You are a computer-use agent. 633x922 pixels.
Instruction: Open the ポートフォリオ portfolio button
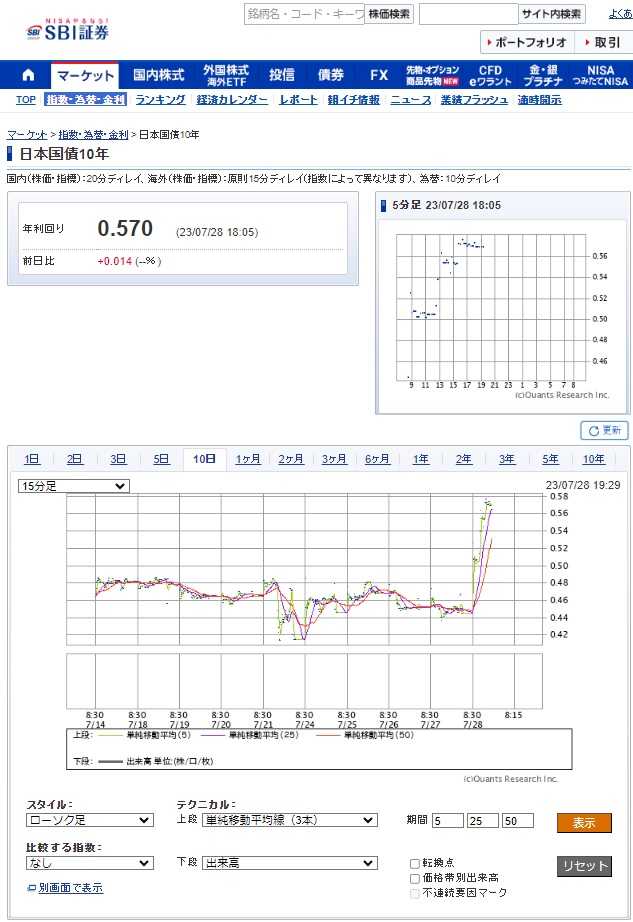click(x=527, y=42)
